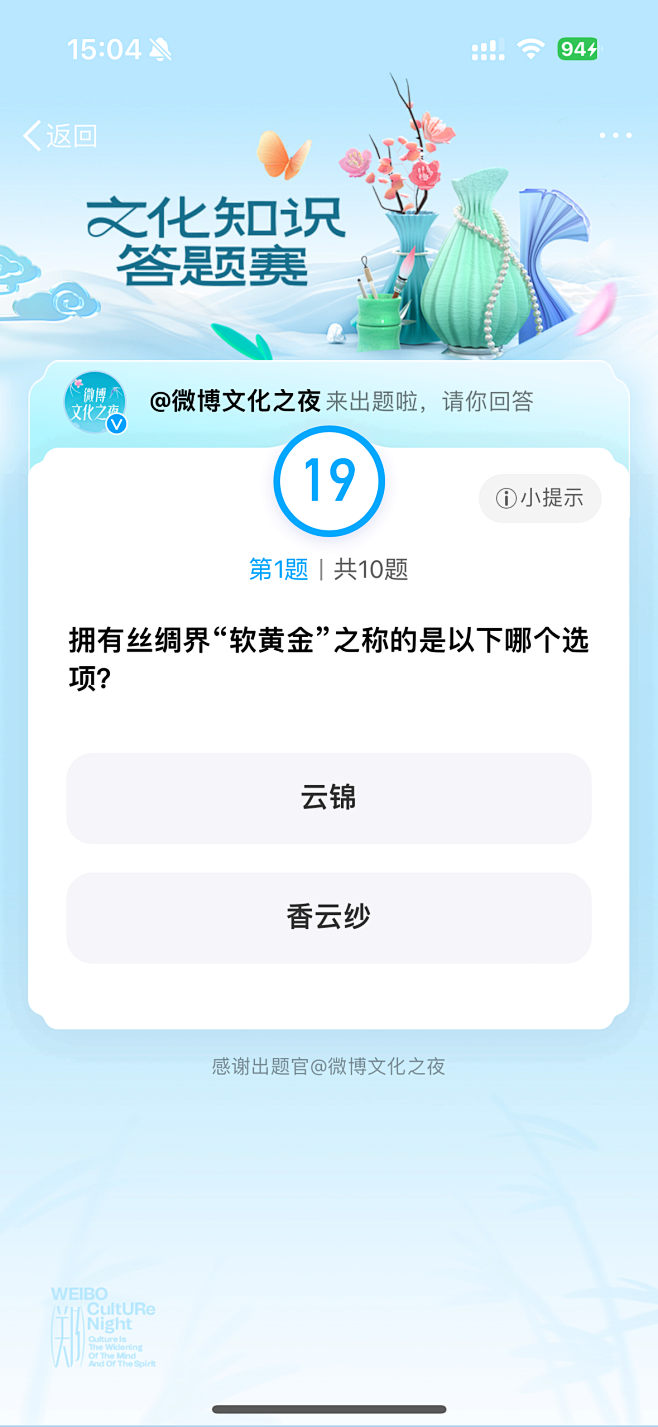Screen dimensions: 658x1427
Task: Choose 香云纱 as the answer
Action: (x=329, y=917)
